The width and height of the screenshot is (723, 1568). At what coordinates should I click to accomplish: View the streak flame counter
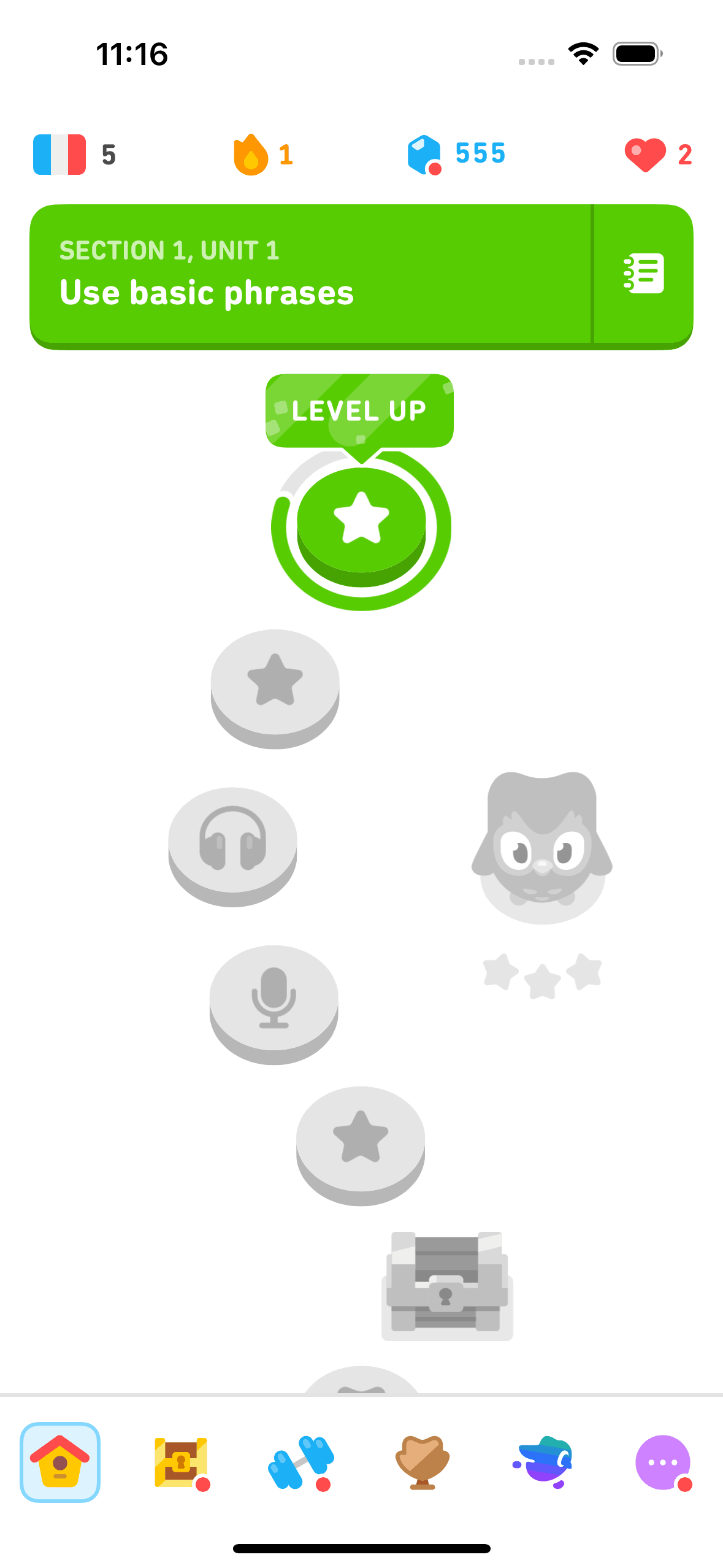click(x=263, y=155)
